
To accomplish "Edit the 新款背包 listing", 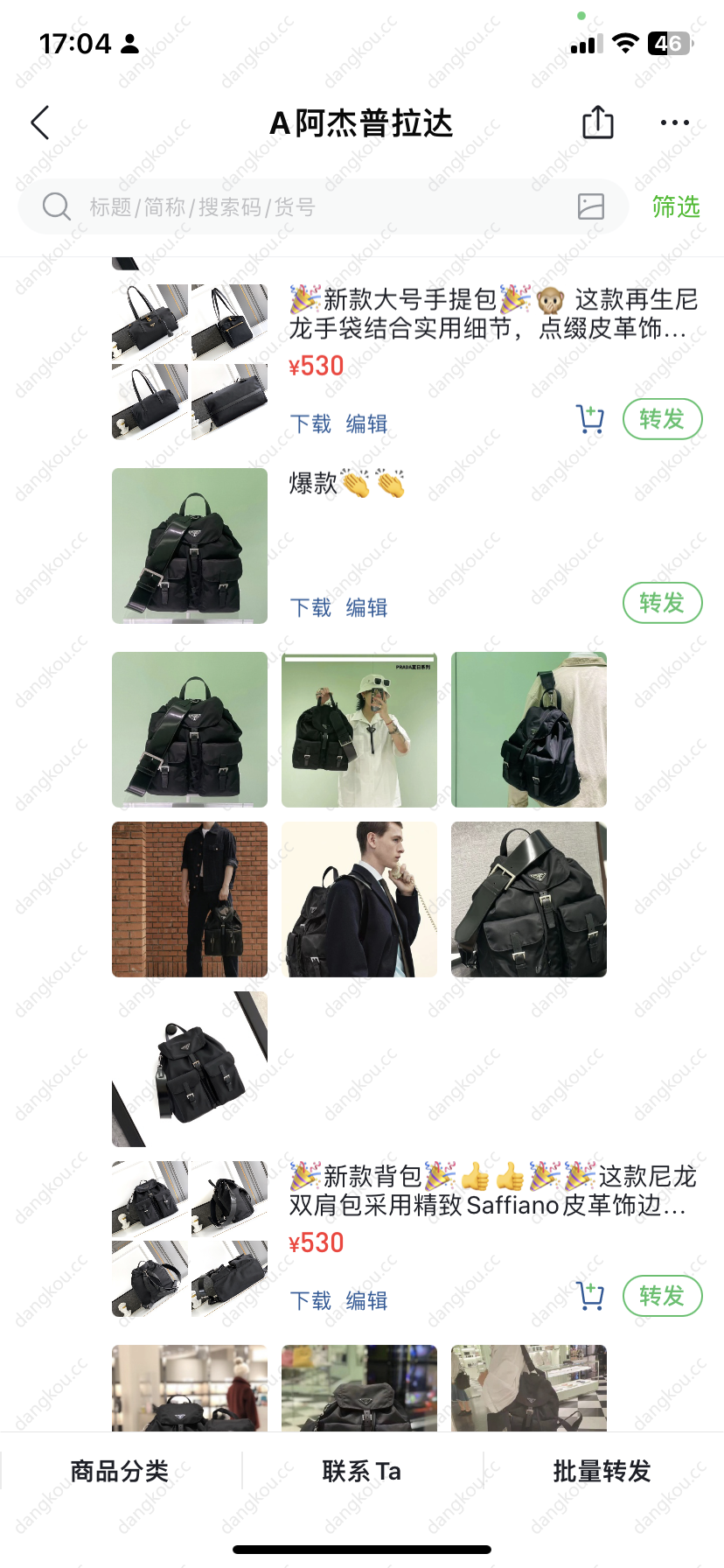I will 366,1301.
